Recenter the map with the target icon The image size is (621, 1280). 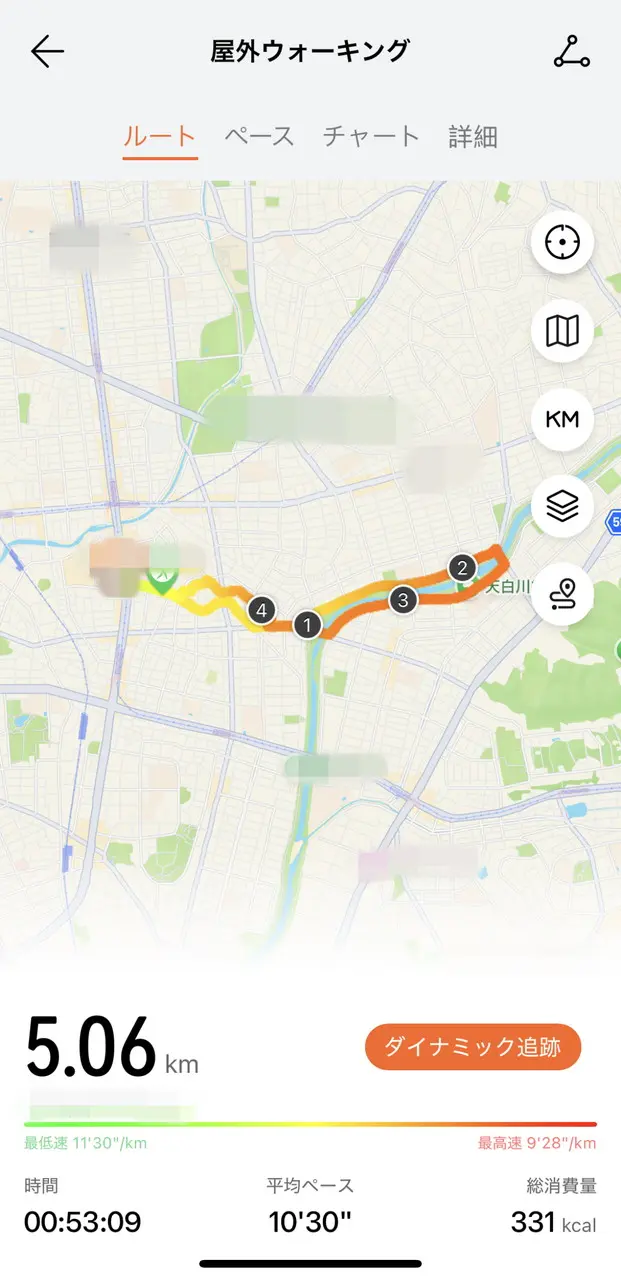point(562,242)
